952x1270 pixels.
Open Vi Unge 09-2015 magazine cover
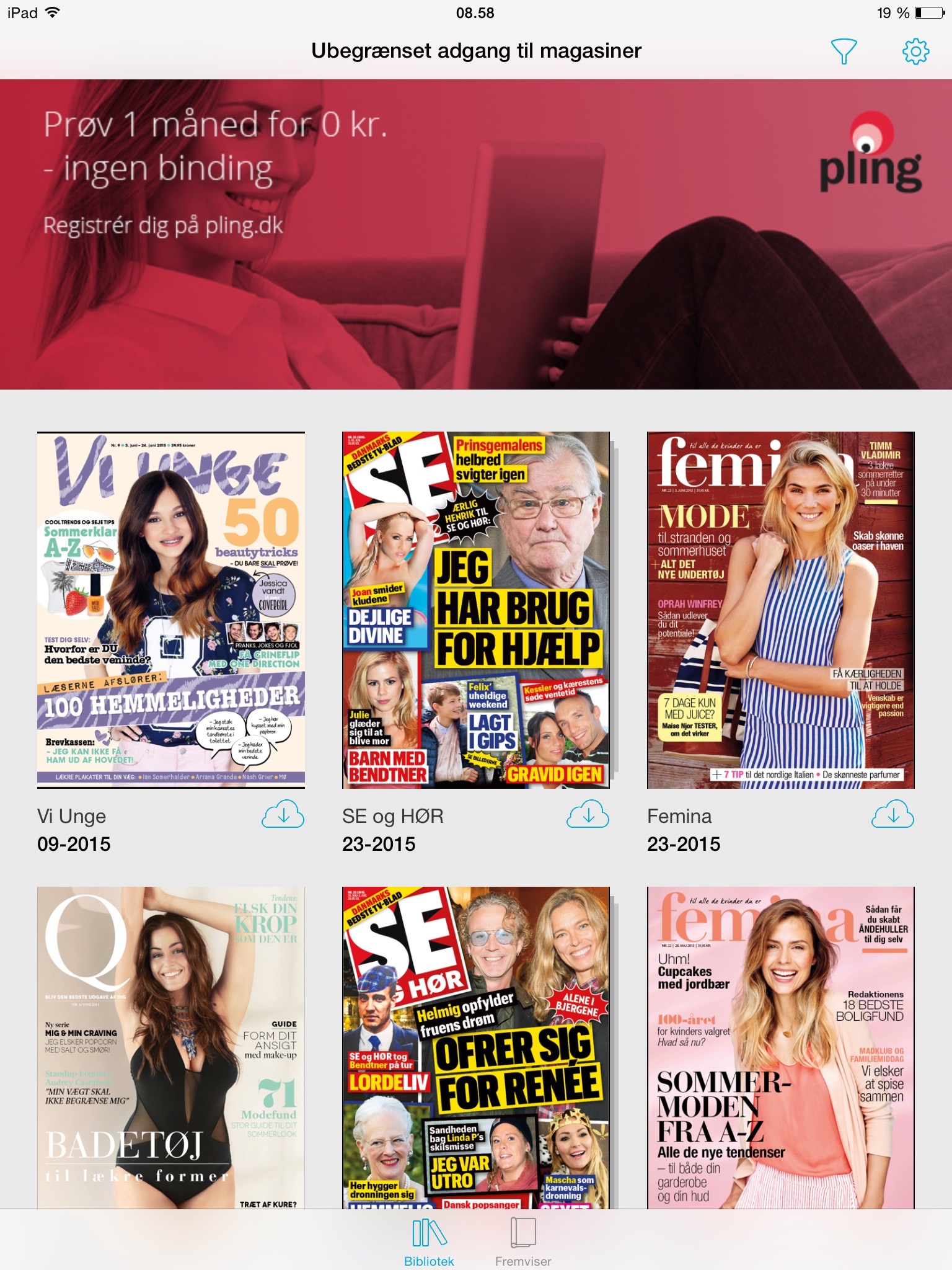click(171, 610)
